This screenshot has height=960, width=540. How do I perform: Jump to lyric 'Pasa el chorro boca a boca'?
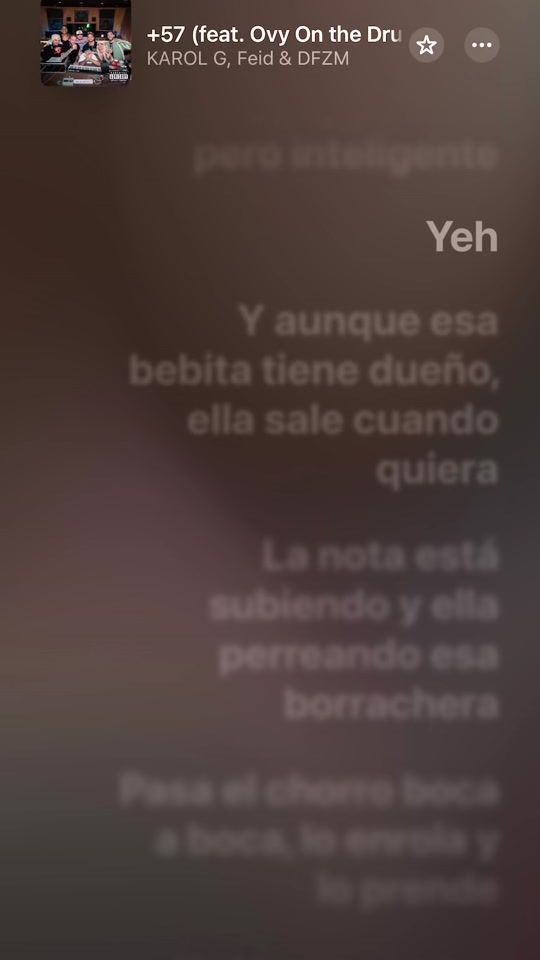(309, 840)
